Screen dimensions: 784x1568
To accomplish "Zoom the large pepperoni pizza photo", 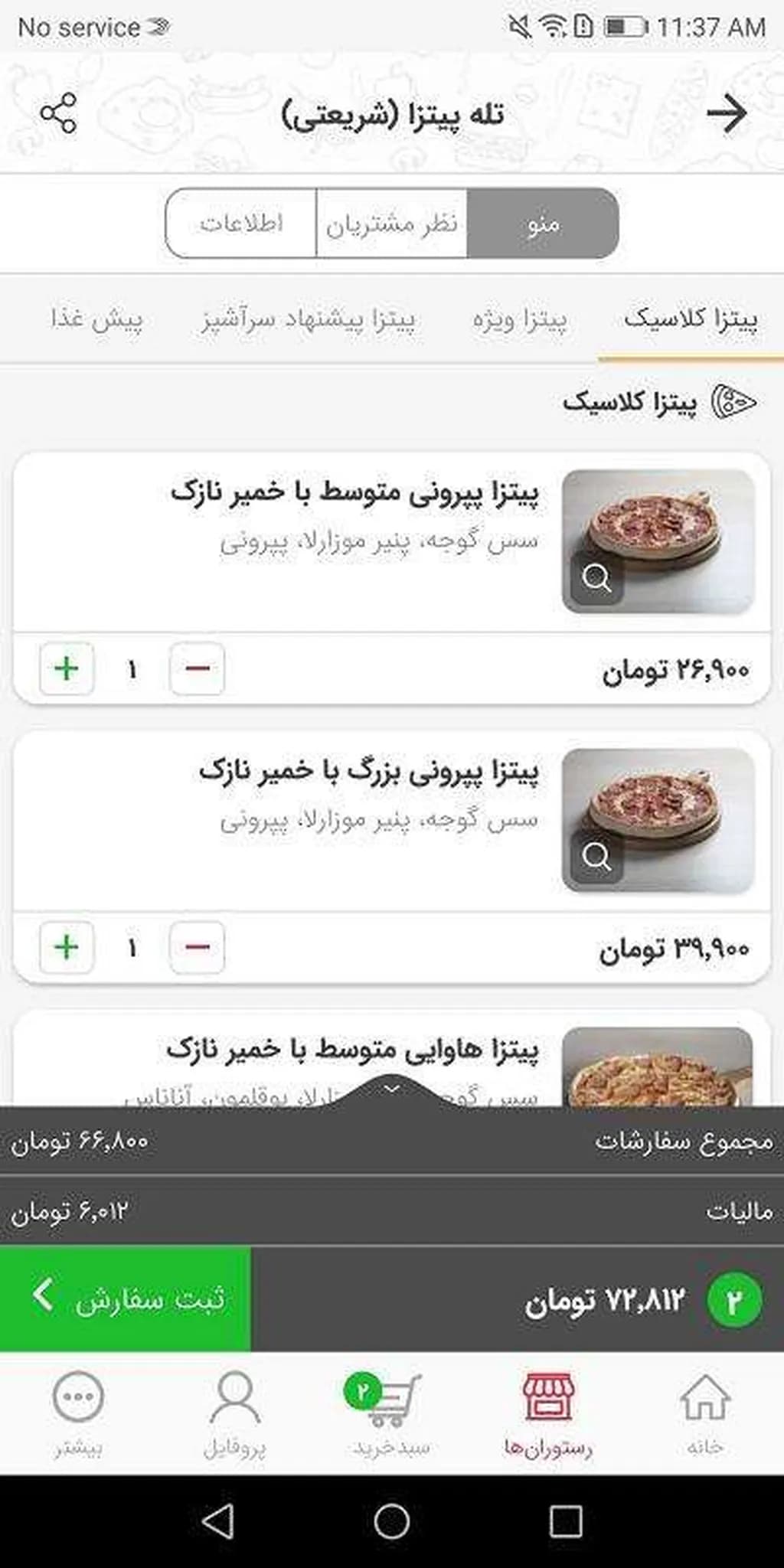I will point(596,857).
